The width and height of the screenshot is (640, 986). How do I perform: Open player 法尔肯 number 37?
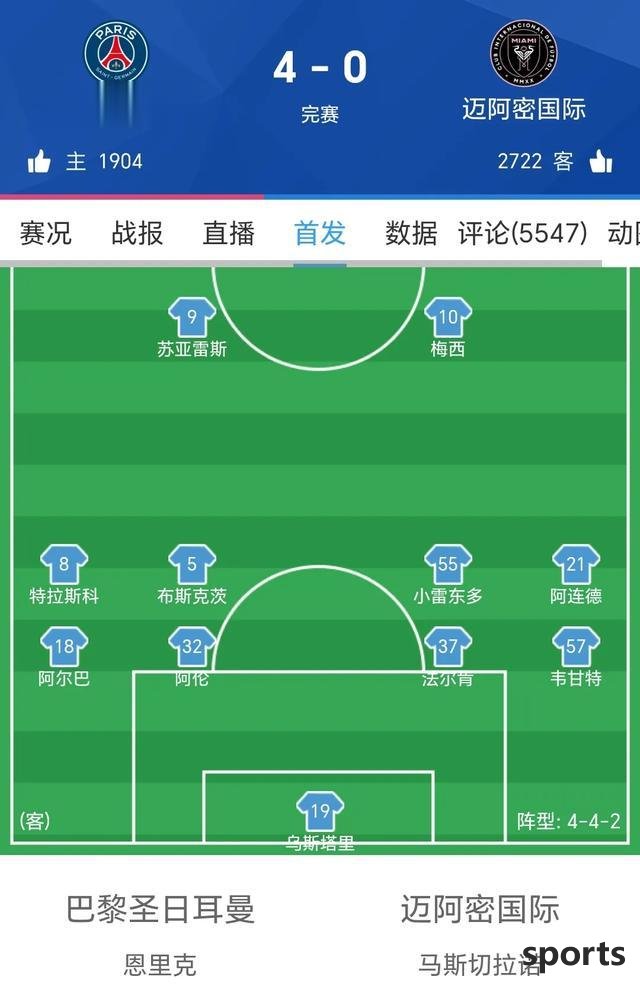point(447,649)
